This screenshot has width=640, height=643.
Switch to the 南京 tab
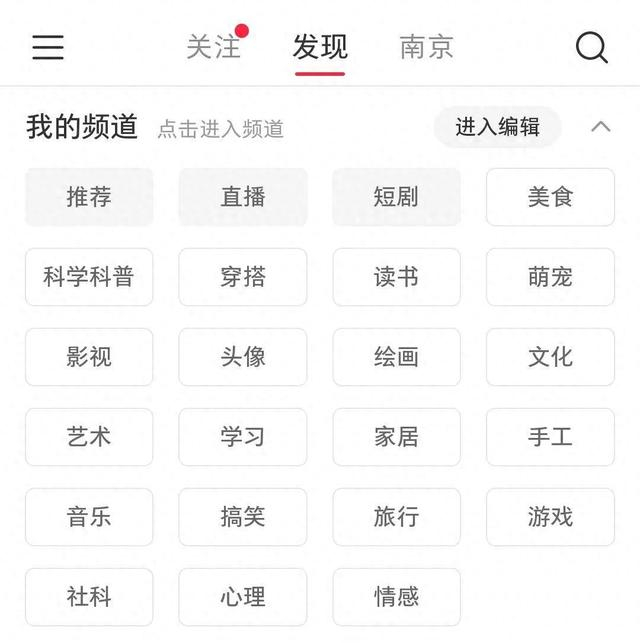coord(426,47)
